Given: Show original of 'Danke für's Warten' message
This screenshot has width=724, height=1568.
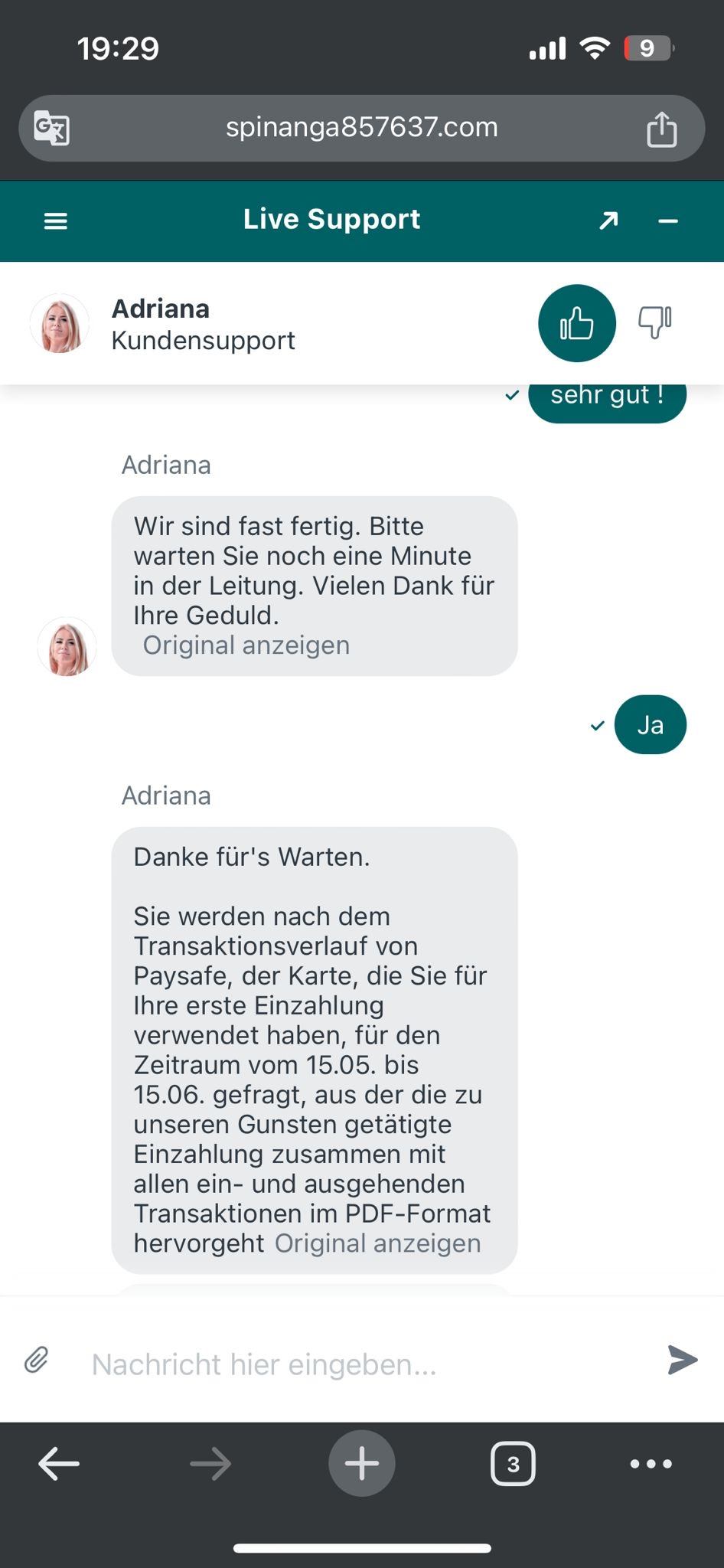Looking at the screenshot, I should (377, 1243).
